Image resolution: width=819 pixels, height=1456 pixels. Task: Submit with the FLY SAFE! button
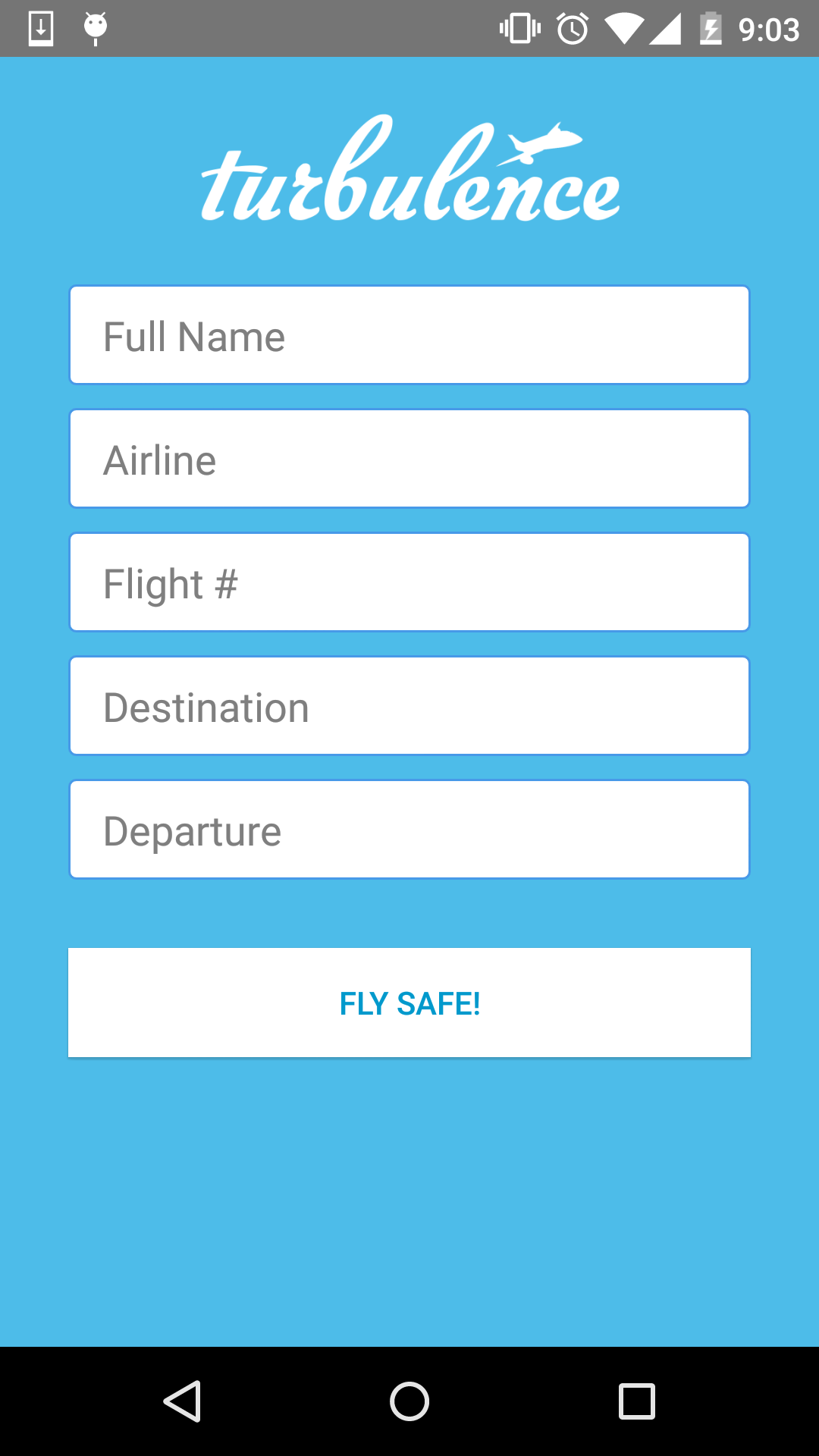click(409, 1003)
